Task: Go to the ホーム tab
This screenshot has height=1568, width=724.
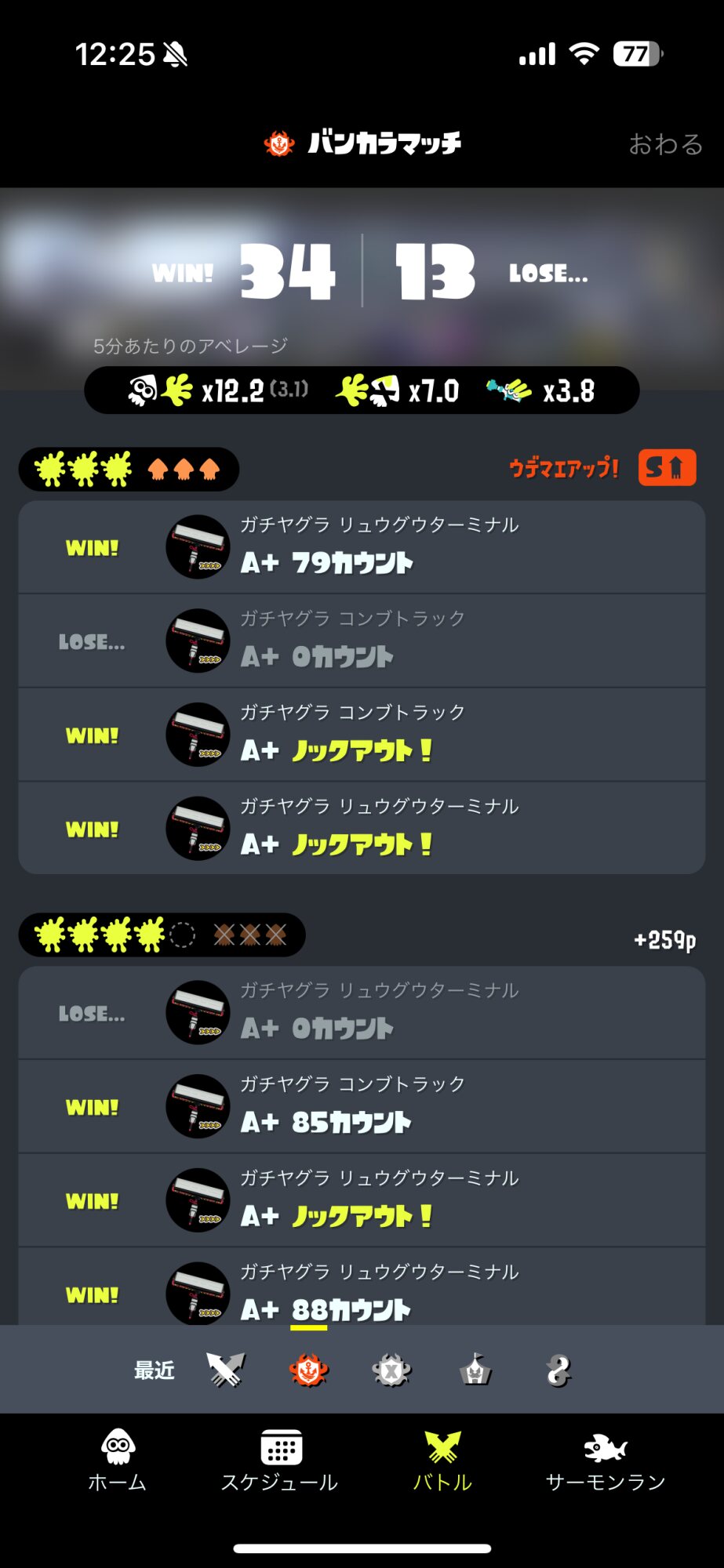Action: [x=118, y=1461]
